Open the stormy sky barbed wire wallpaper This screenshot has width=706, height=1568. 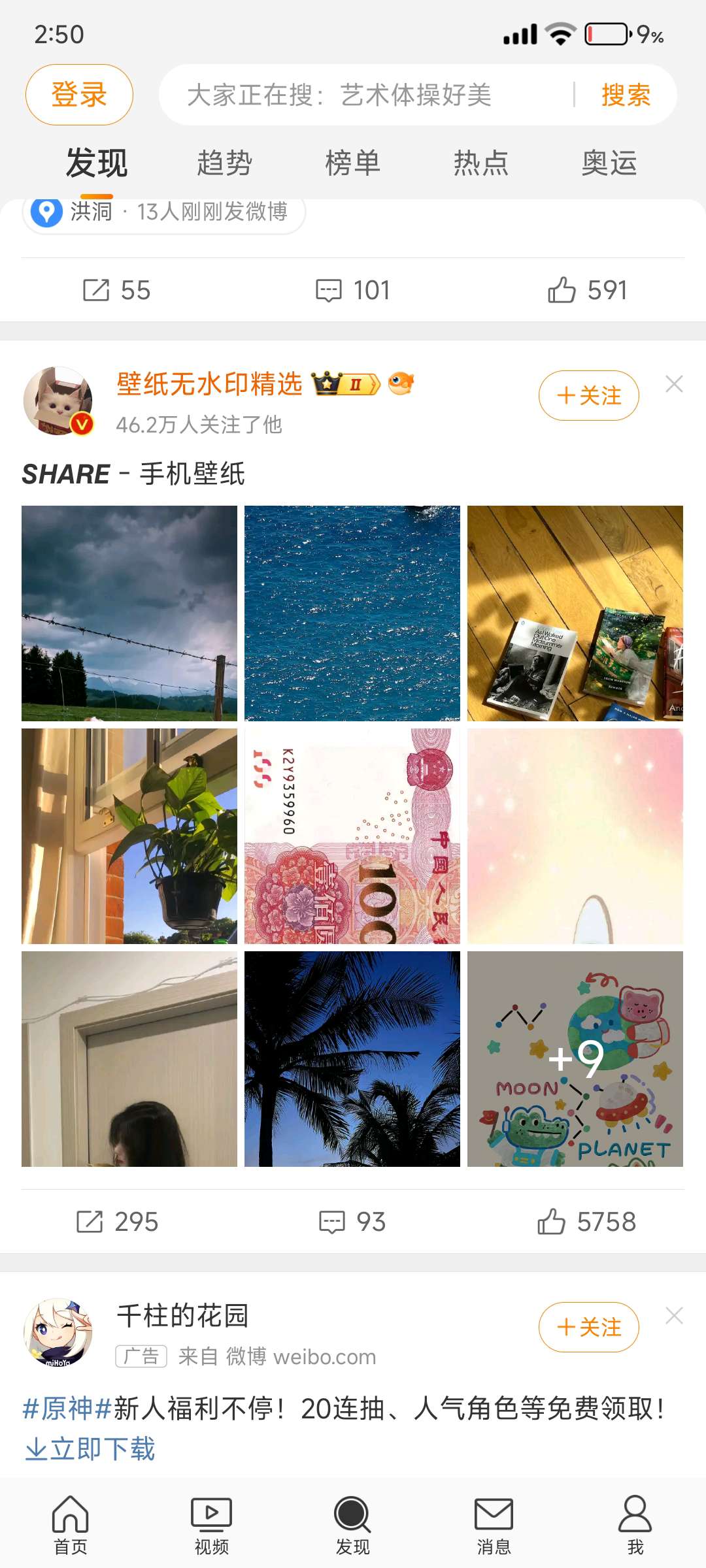point(129,613)
